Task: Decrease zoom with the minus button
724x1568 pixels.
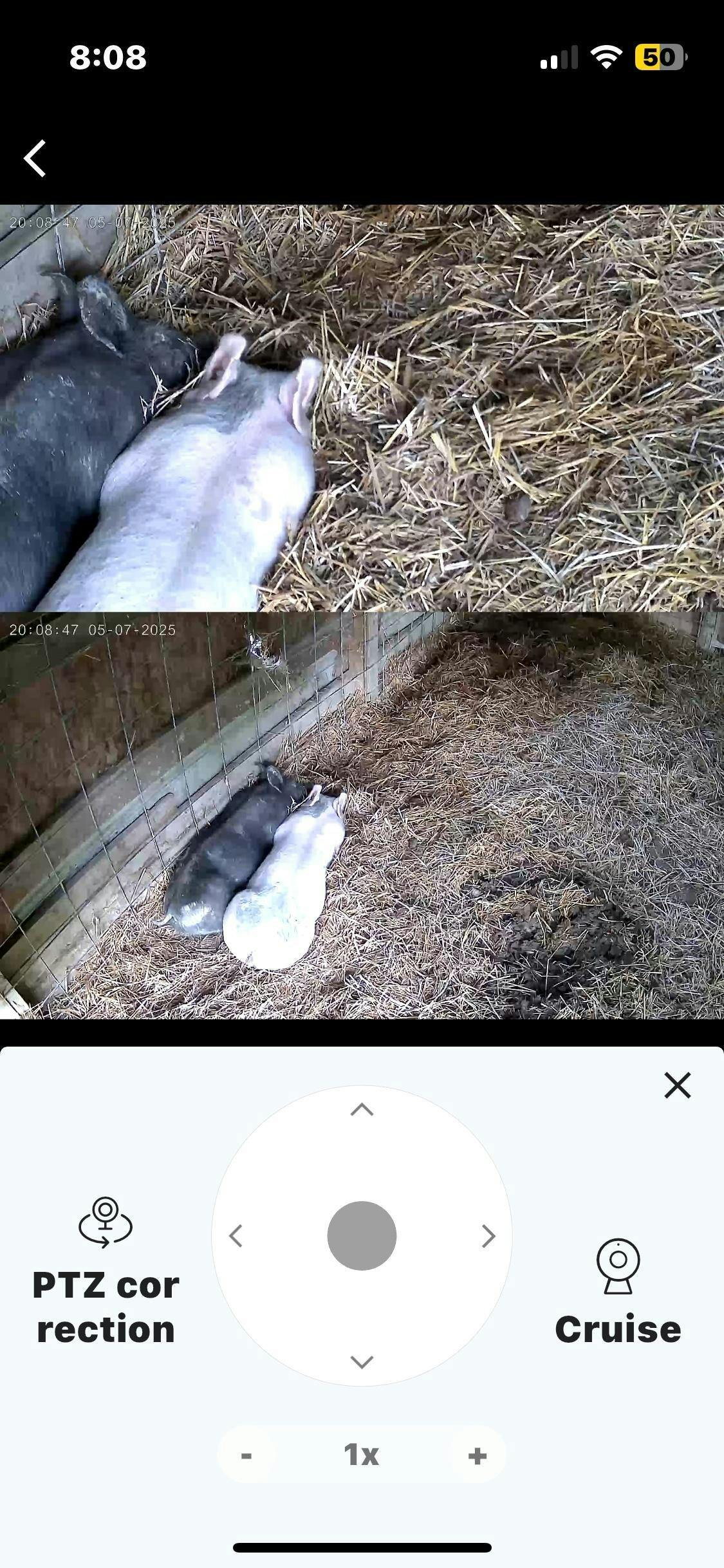Action: pos(246,1455)
